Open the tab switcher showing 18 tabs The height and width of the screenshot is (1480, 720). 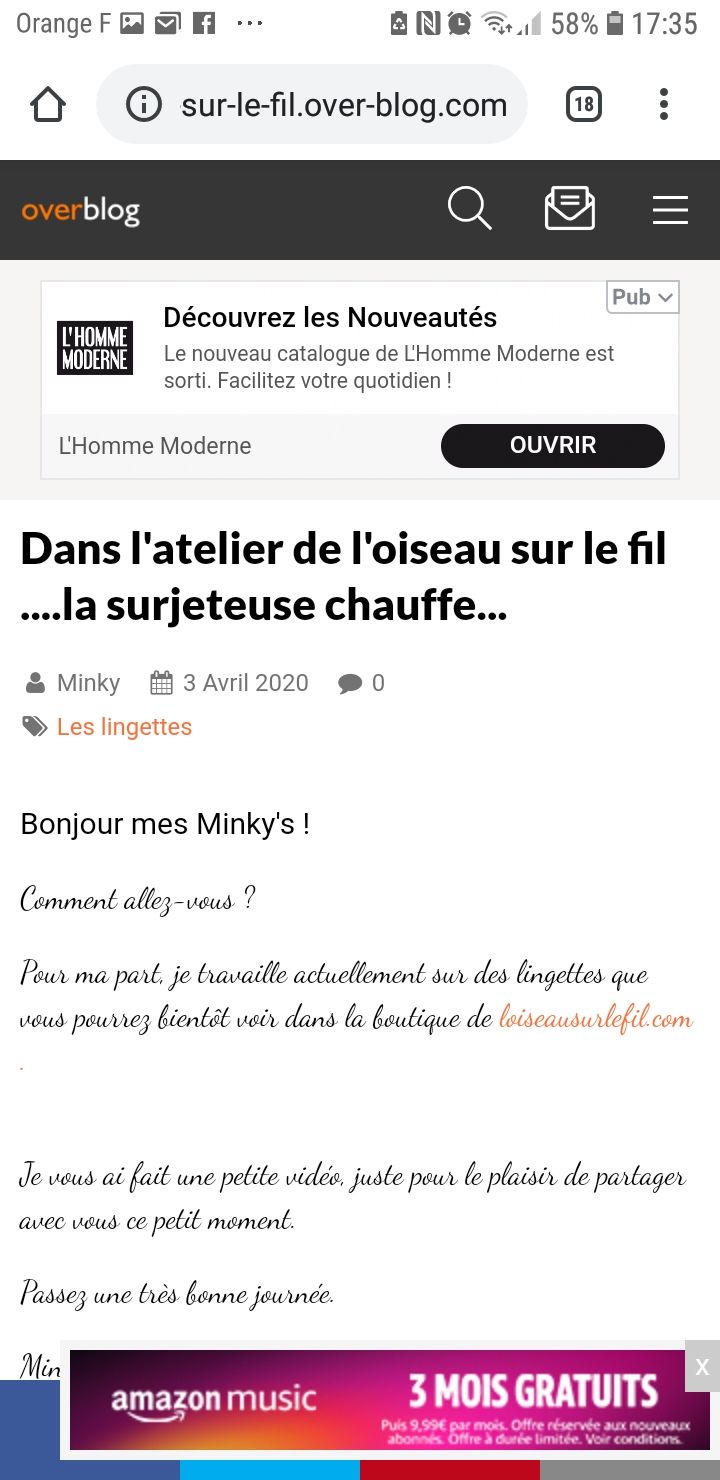pos(584,105)
